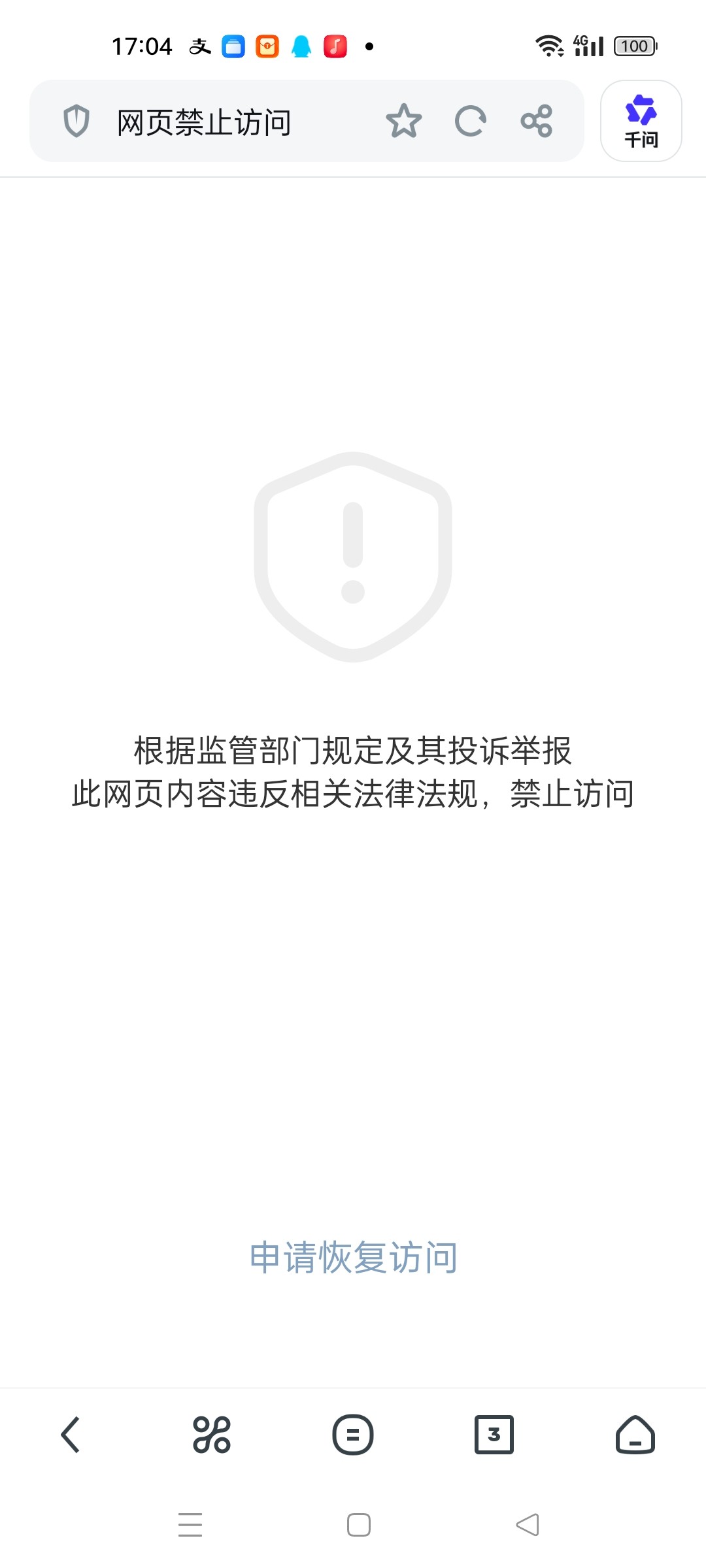The width and height of the screenshot is (706, 1568).
Task: Tap the system back triangle
Action: pyautogui.click(x=528, y=1525)
